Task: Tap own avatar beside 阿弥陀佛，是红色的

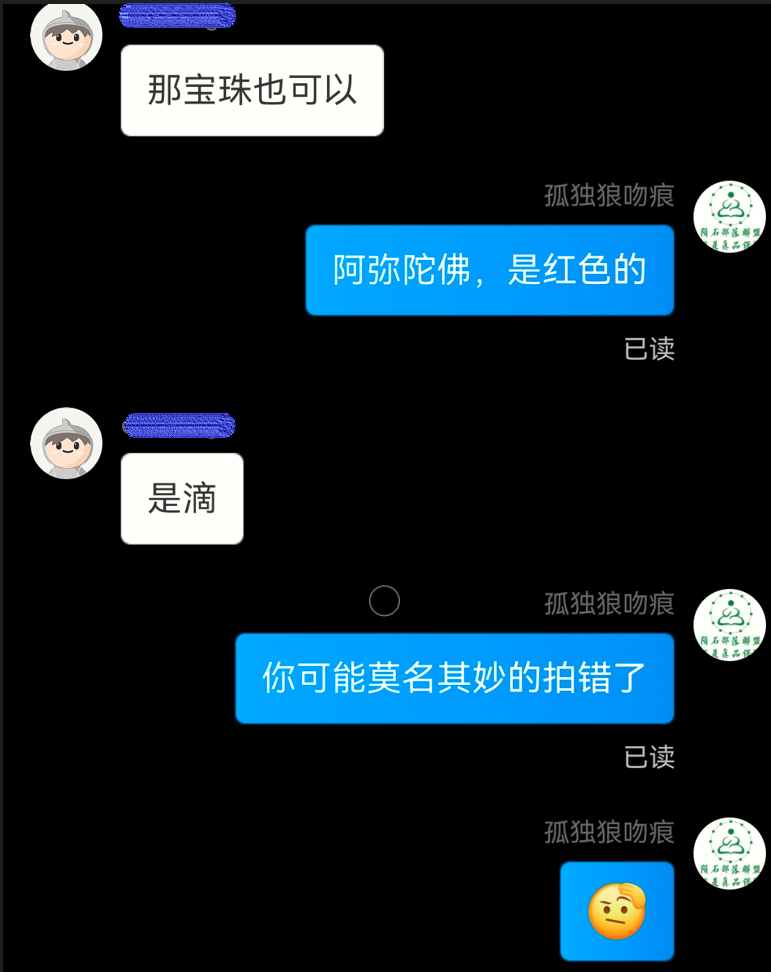Action: click(x=729, y=217)
